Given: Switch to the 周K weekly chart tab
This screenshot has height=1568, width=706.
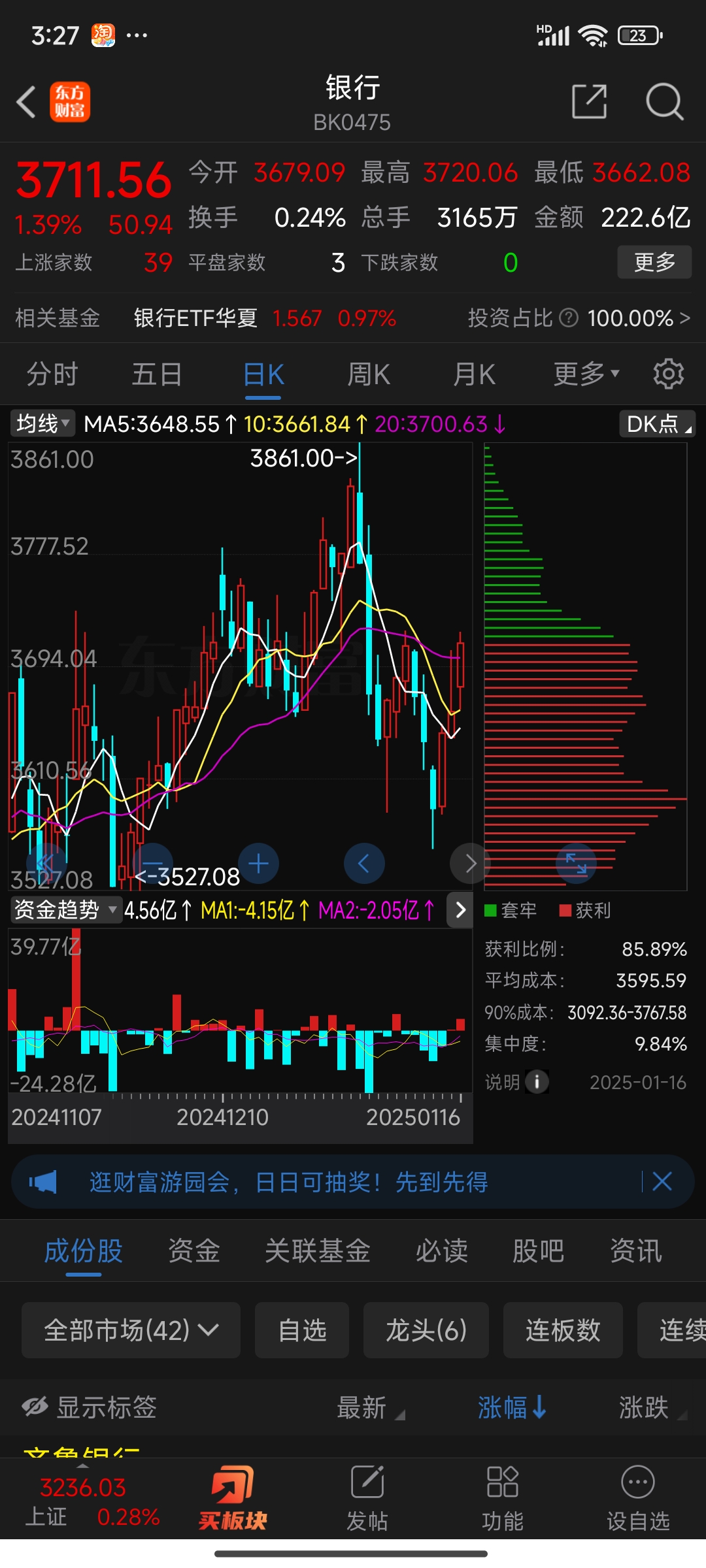Looking at the screenshot, I should click(368, 373).
